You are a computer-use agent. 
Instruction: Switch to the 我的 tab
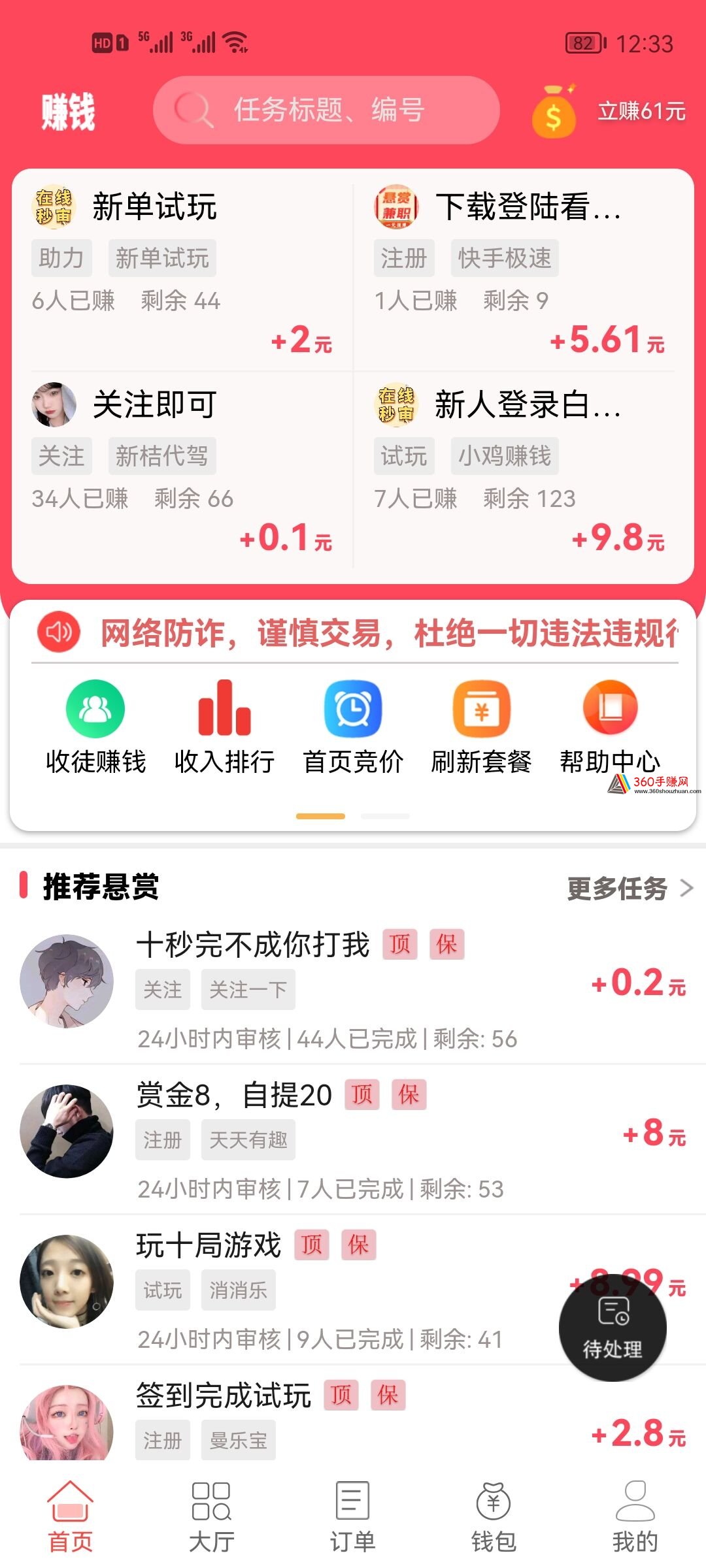coord(635,1517)
